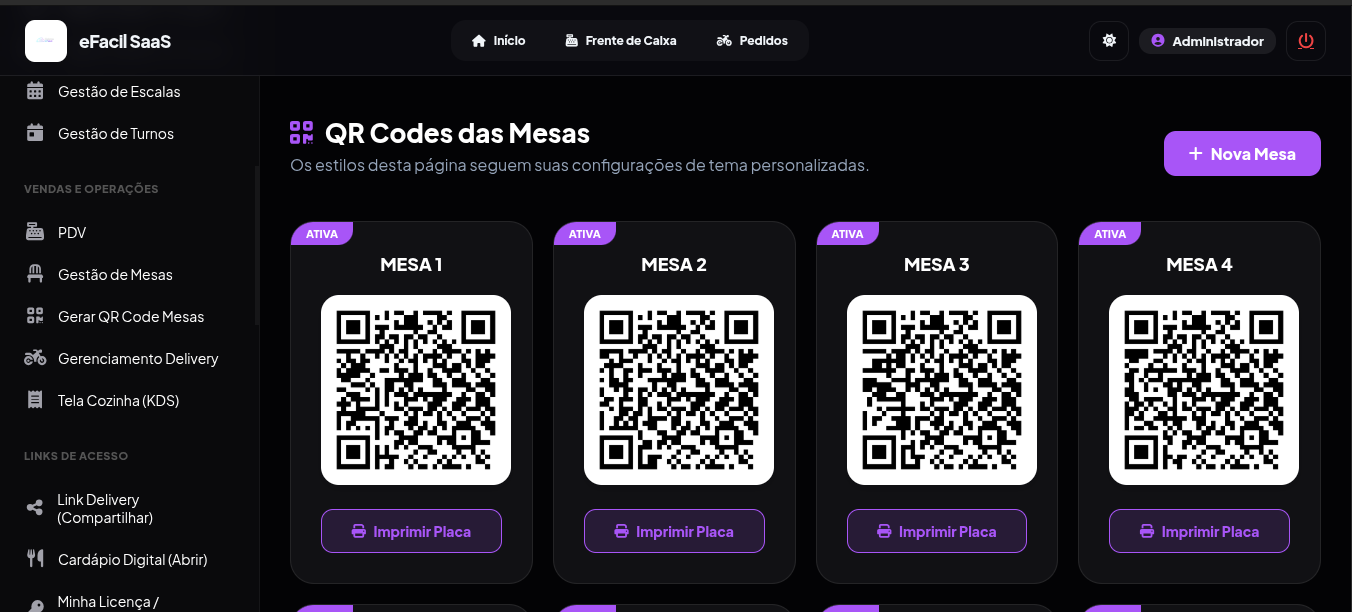Open Cardápio Digital (Abrir)
This screenshot has height=612, width=1352.
[x=132, y=560]
